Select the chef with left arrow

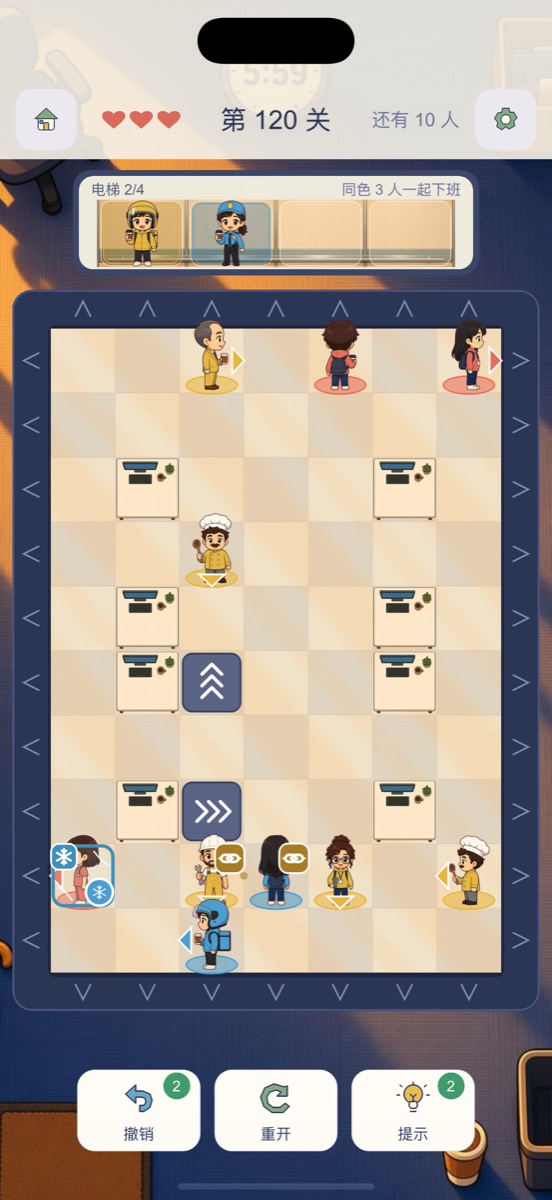click(469, 872)
